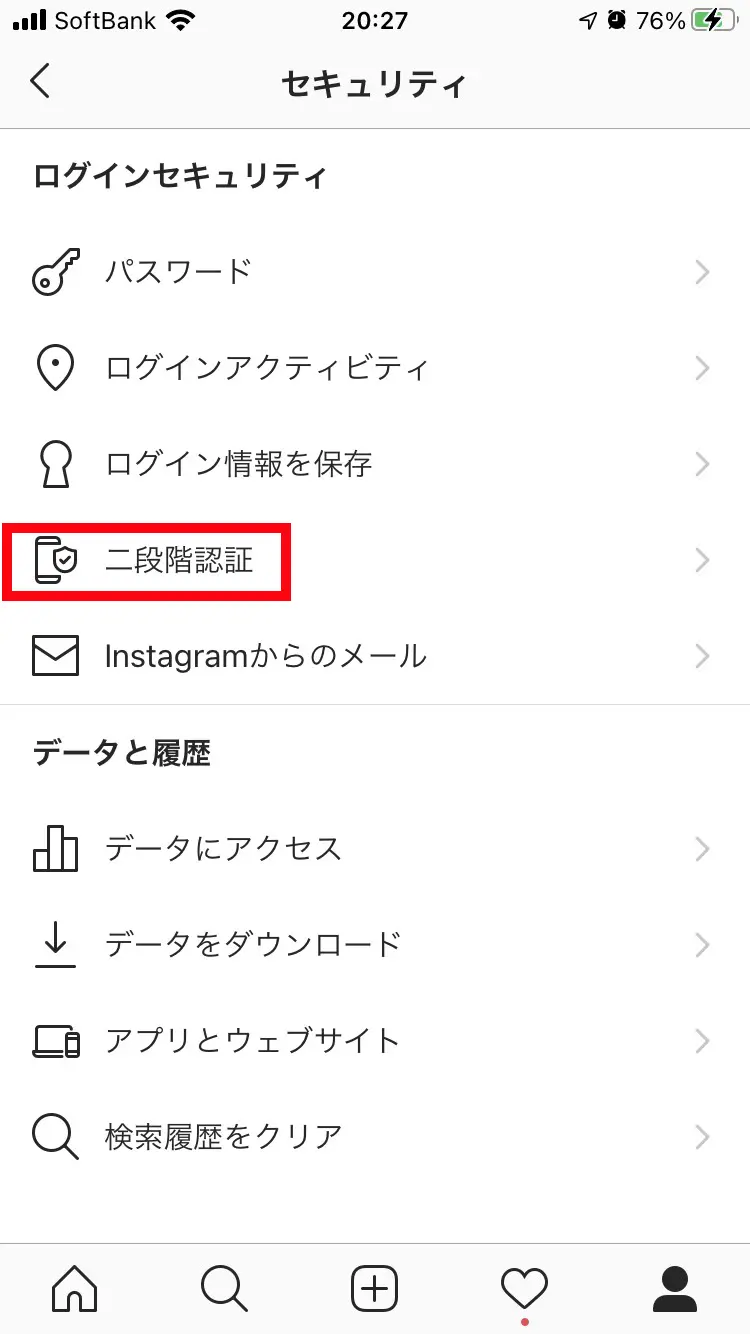The width and height of the screenshot is (750, 1334).
Task: Expand the データにアクセス row chevron
Action: (703, 849)
